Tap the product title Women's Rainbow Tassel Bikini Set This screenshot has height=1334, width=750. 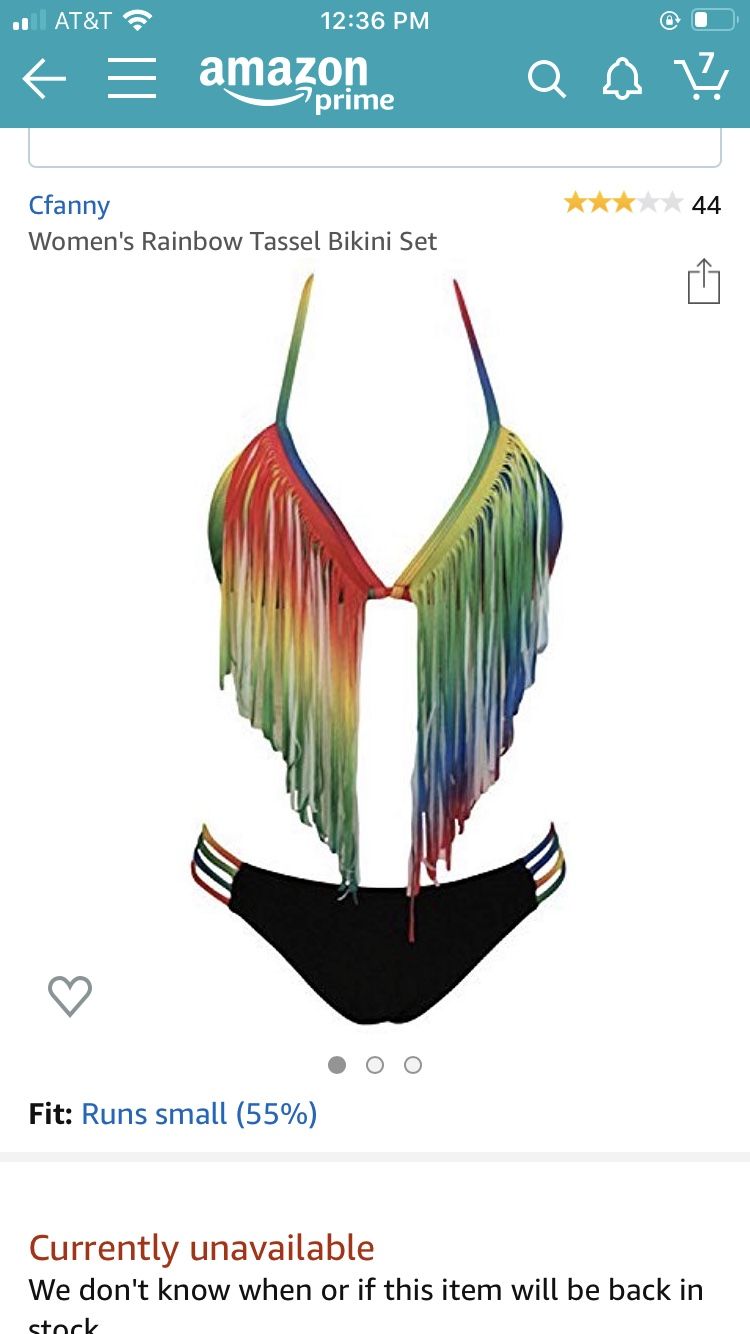[232, 241]
